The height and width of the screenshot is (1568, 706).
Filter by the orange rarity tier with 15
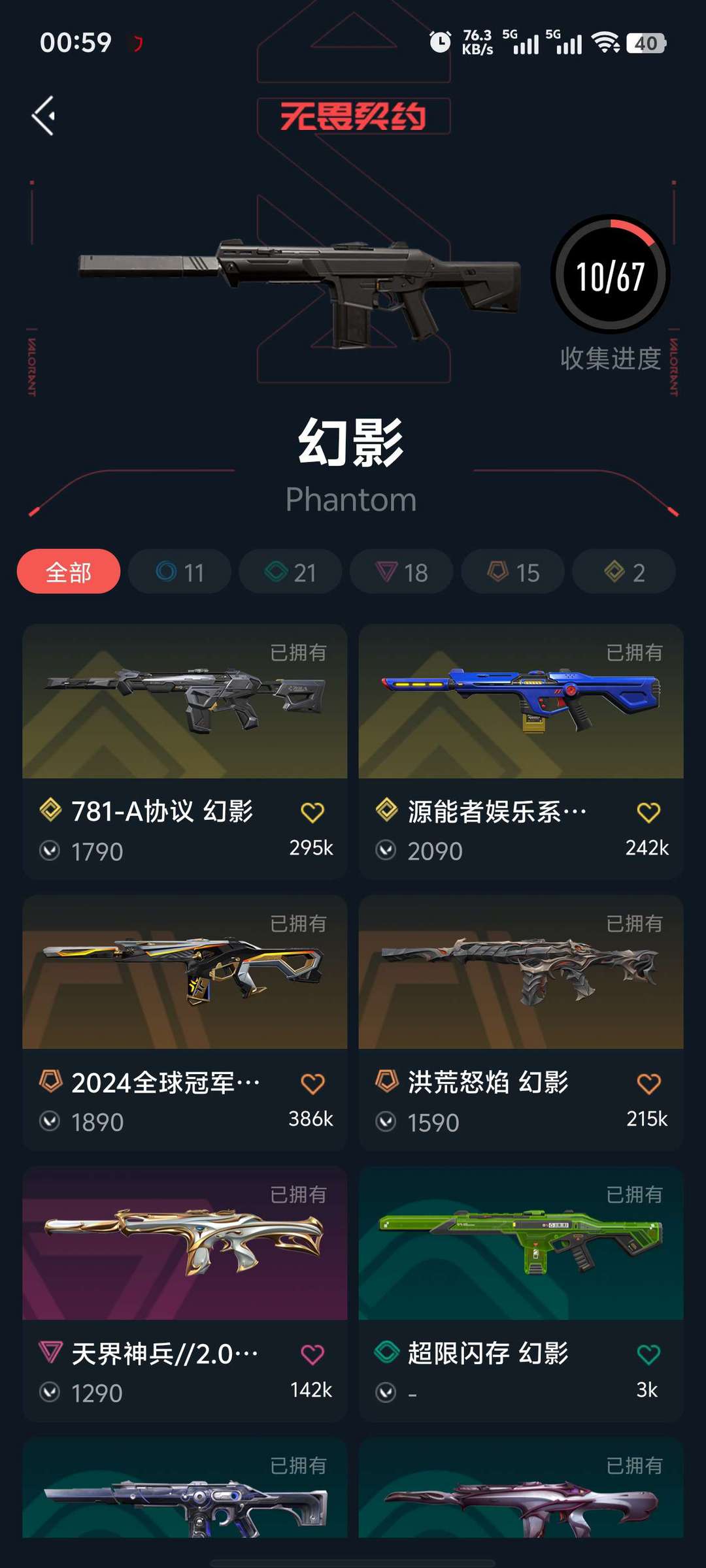(x=512, y=572)
